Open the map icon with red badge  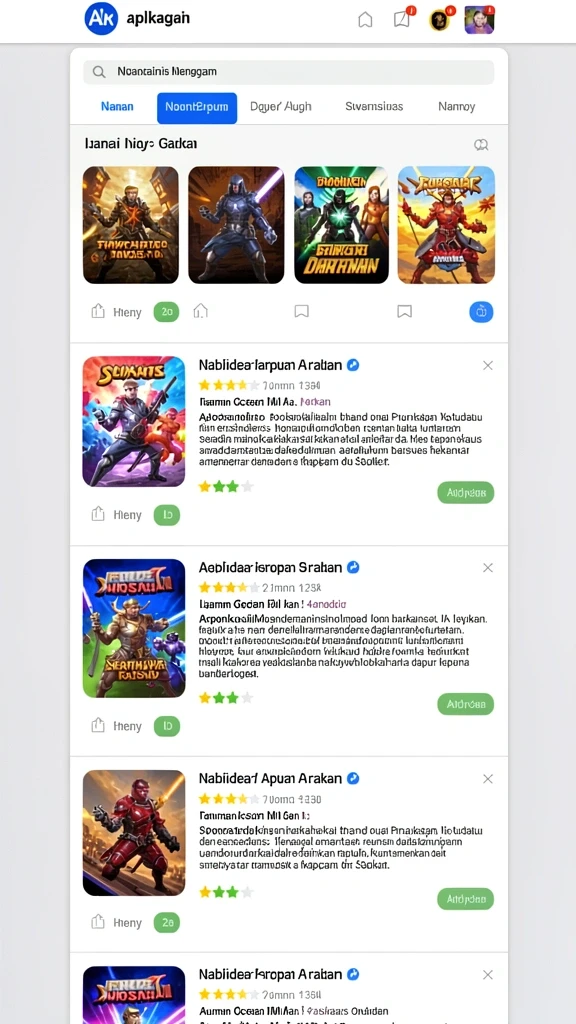pyautogui.click(x=403, y=20)
